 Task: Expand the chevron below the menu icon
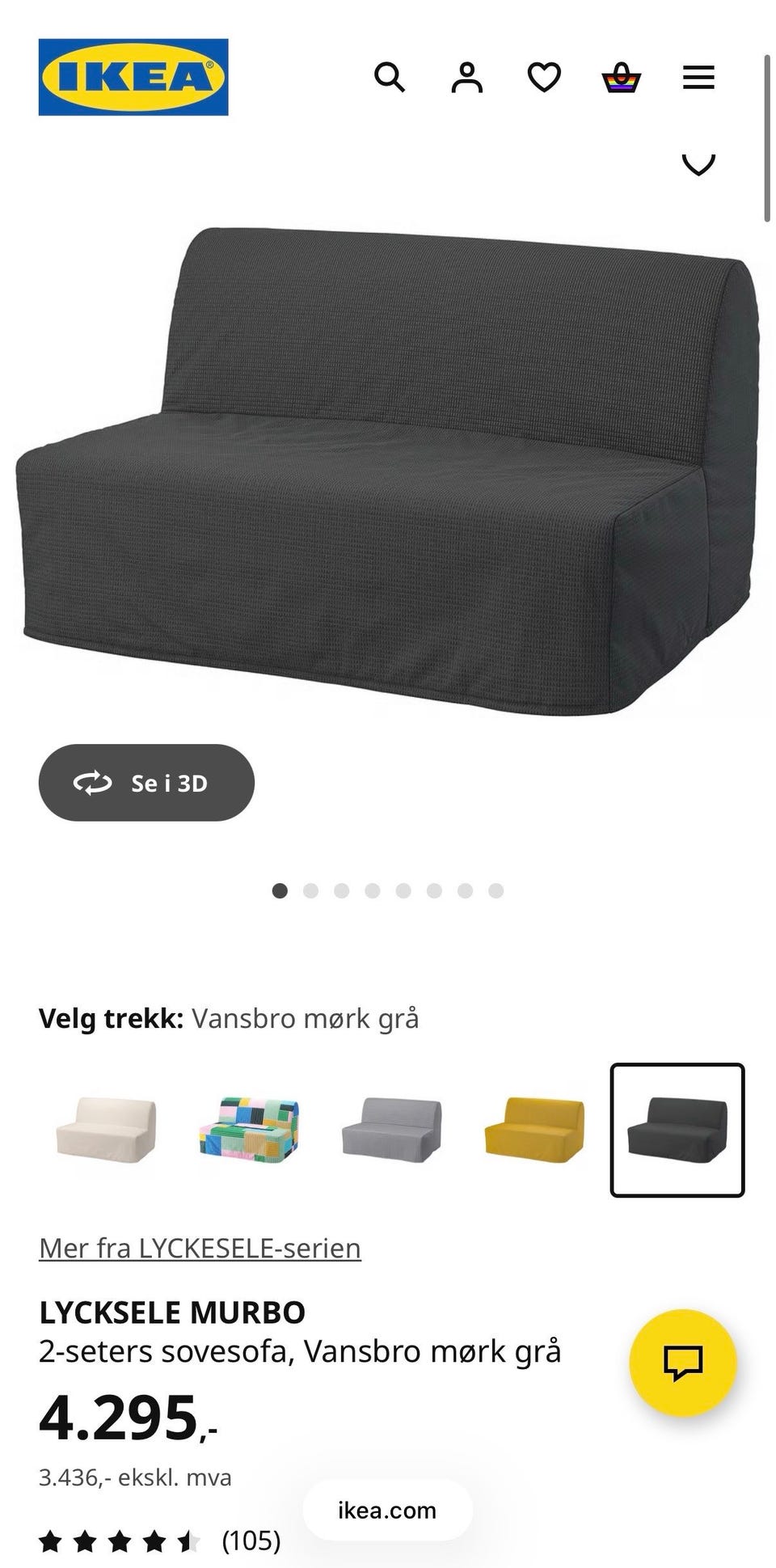click(698, 164)
